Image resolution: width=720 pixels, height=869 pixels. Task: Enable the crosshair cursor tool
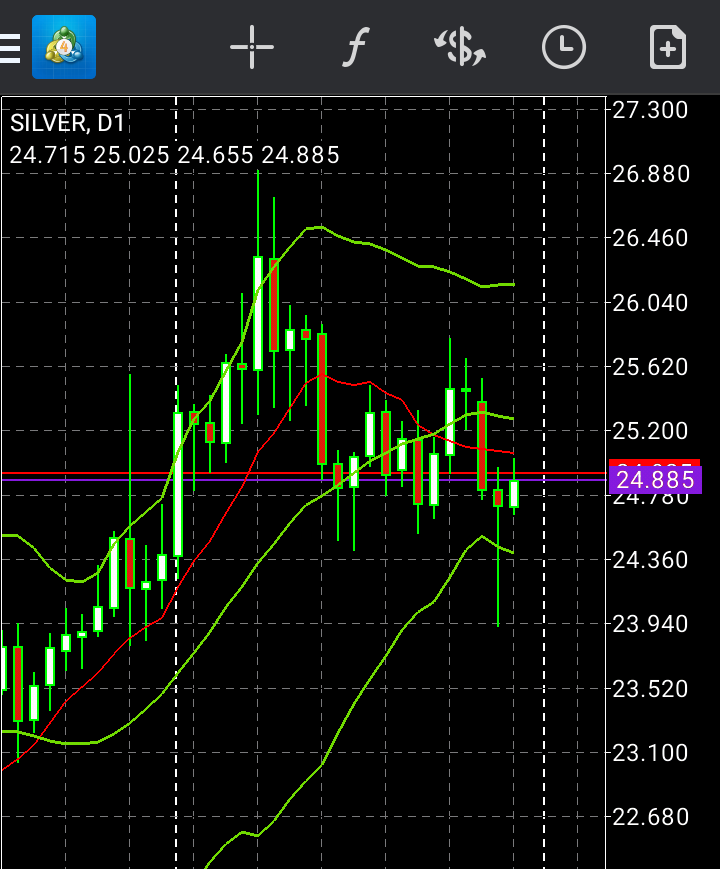[x=252, y=47]
